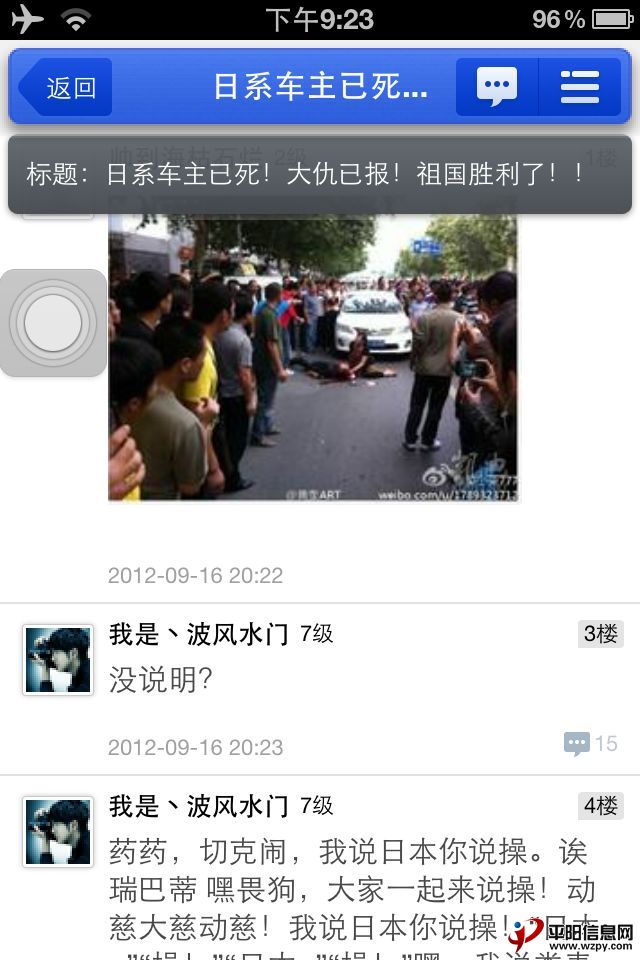Open the reply speech-bubble icon in toolbar

[496, 88]
